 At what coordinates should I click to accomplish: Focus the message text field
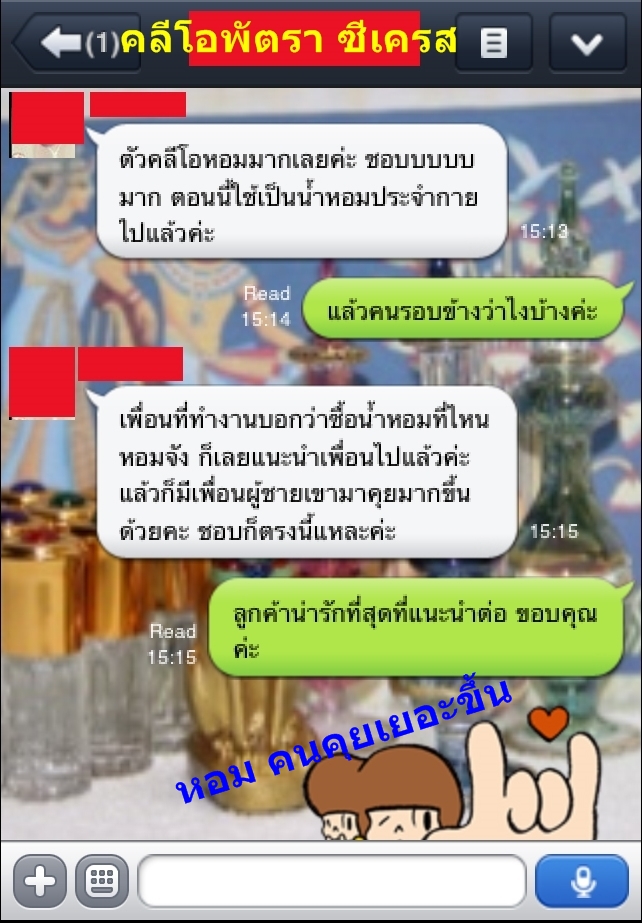pyautogui.click(x=331, y=881)
